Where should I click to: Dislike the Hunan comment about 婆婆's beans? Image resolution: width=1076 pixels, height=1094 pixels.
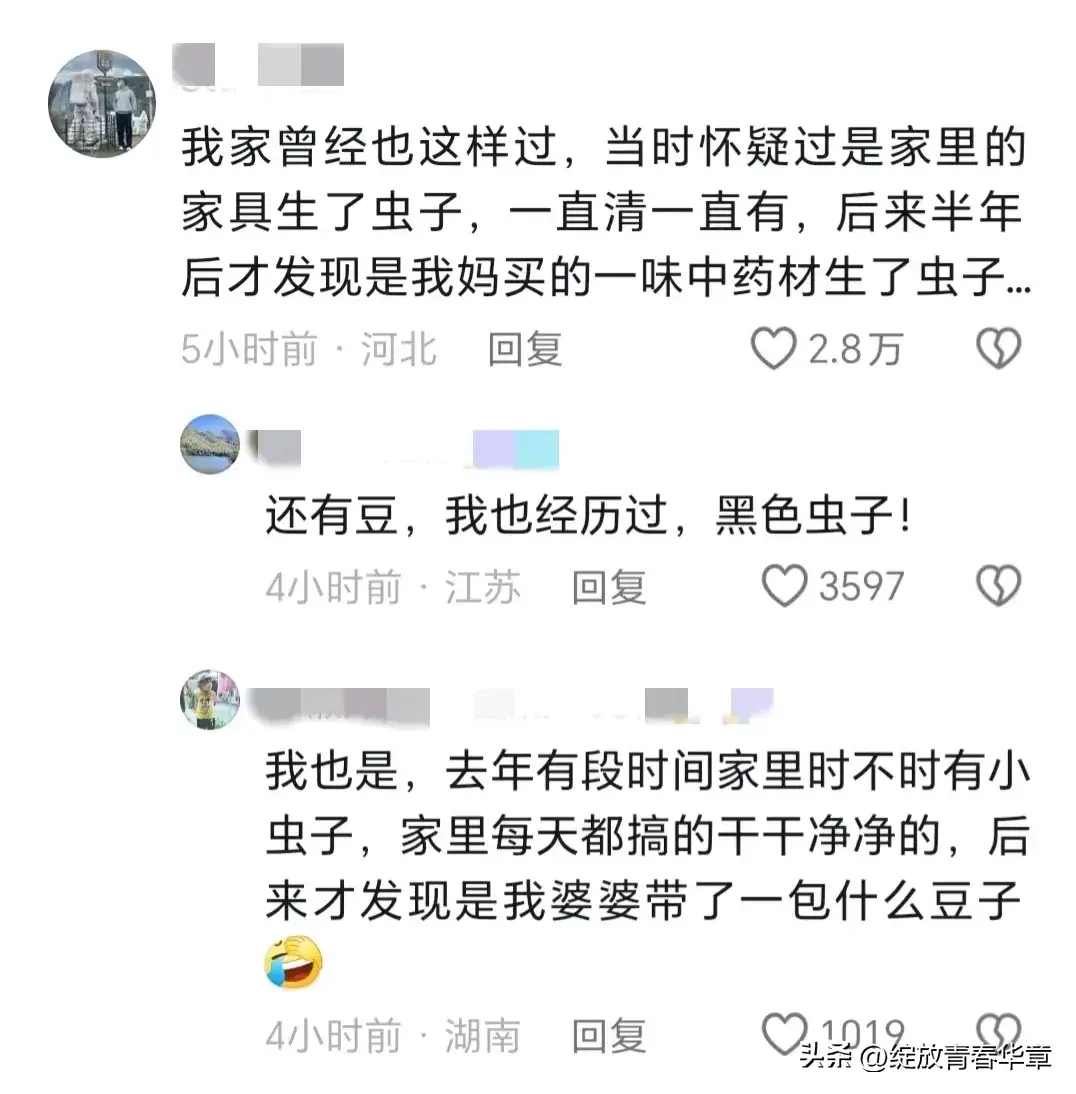tap(997, 1032)
